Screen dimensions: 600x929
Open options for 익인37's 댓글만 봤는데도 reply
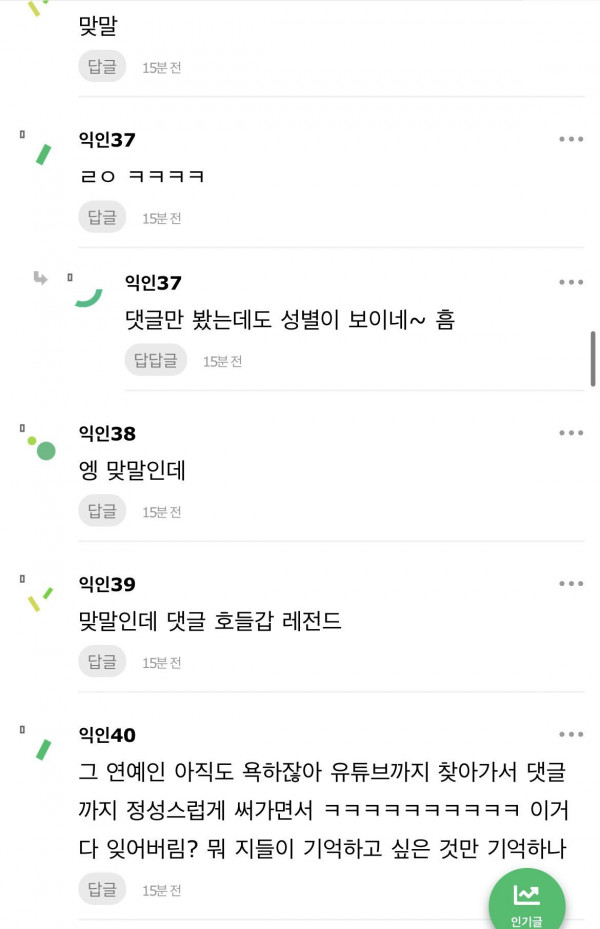pos(570,282)
